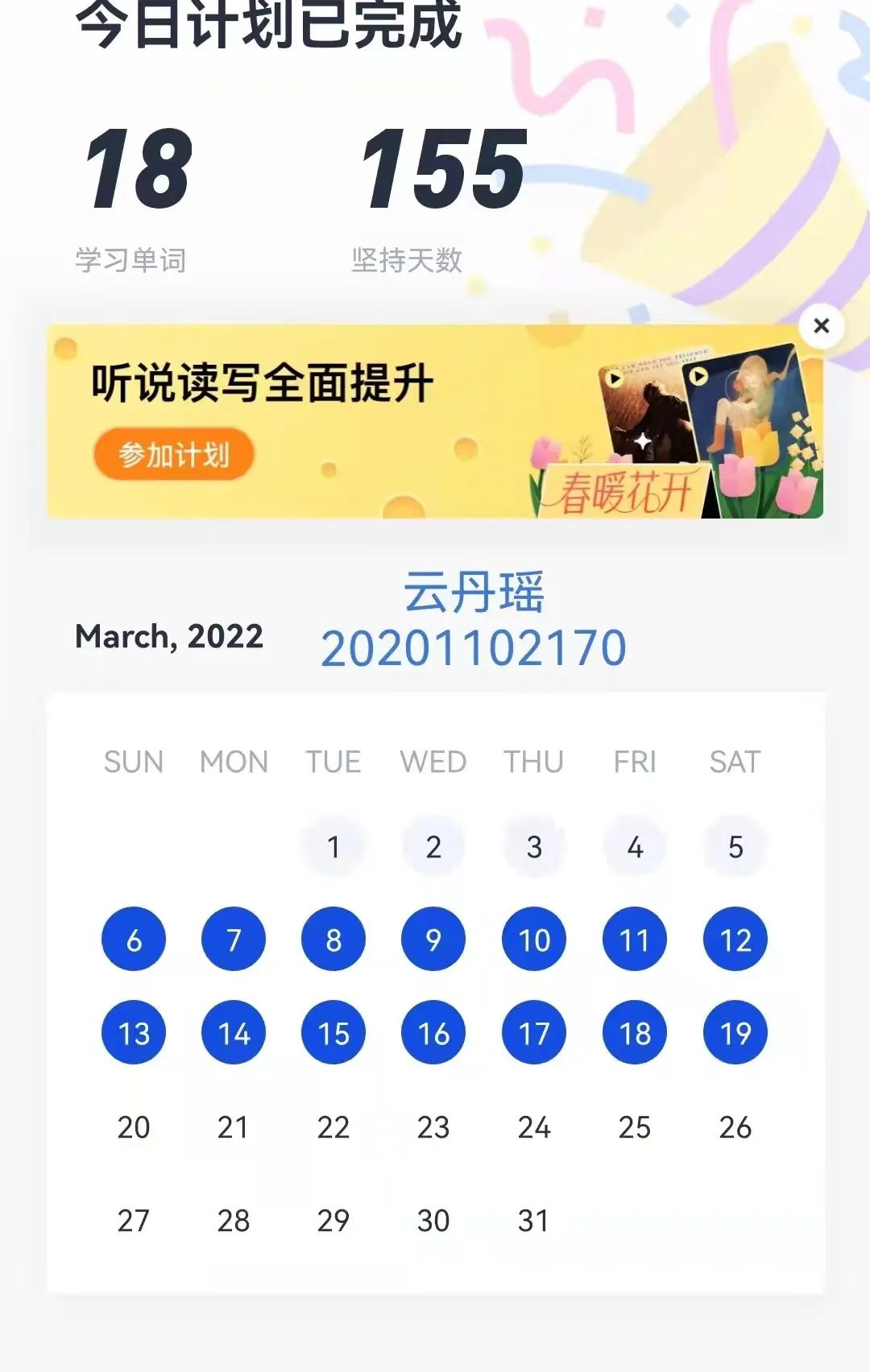Tap day 12 in the calendar
This screenshot has height=1372, width=870.
coord(735,940)
